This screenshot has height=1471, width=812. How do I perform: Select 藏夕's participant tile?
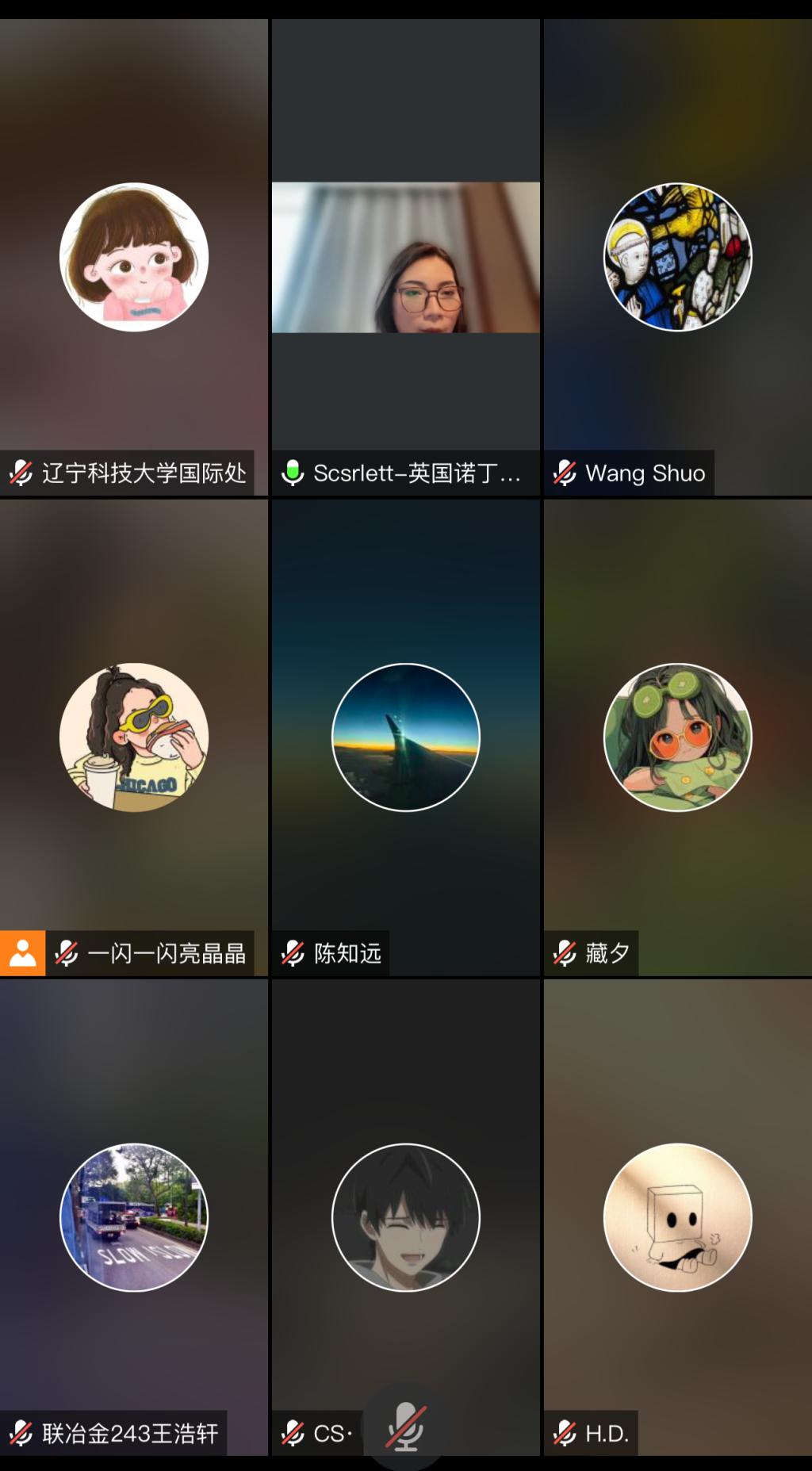click(677, 737)
